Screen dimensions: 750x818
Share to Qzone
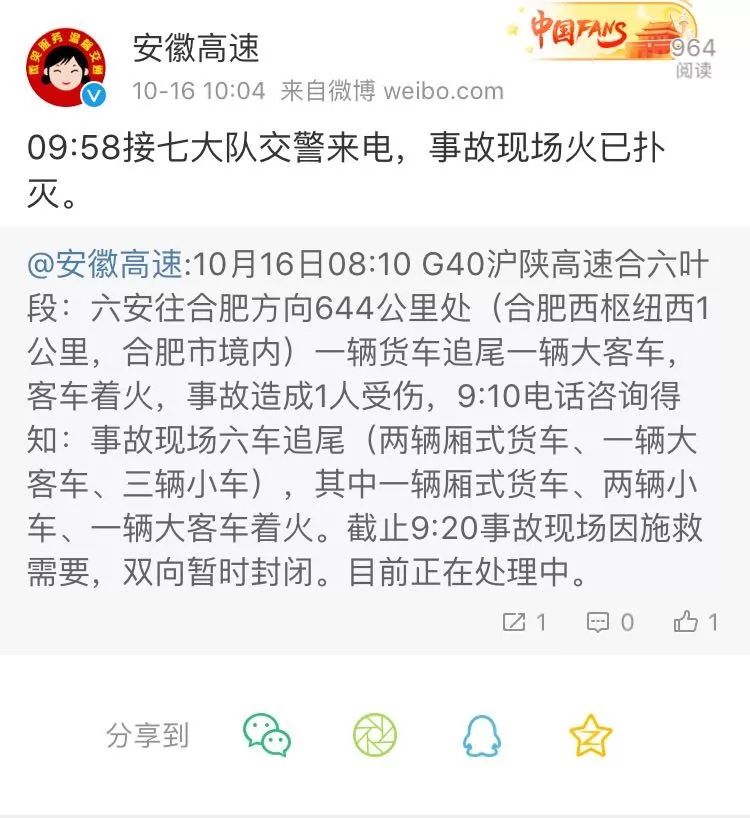pos(590,736)
